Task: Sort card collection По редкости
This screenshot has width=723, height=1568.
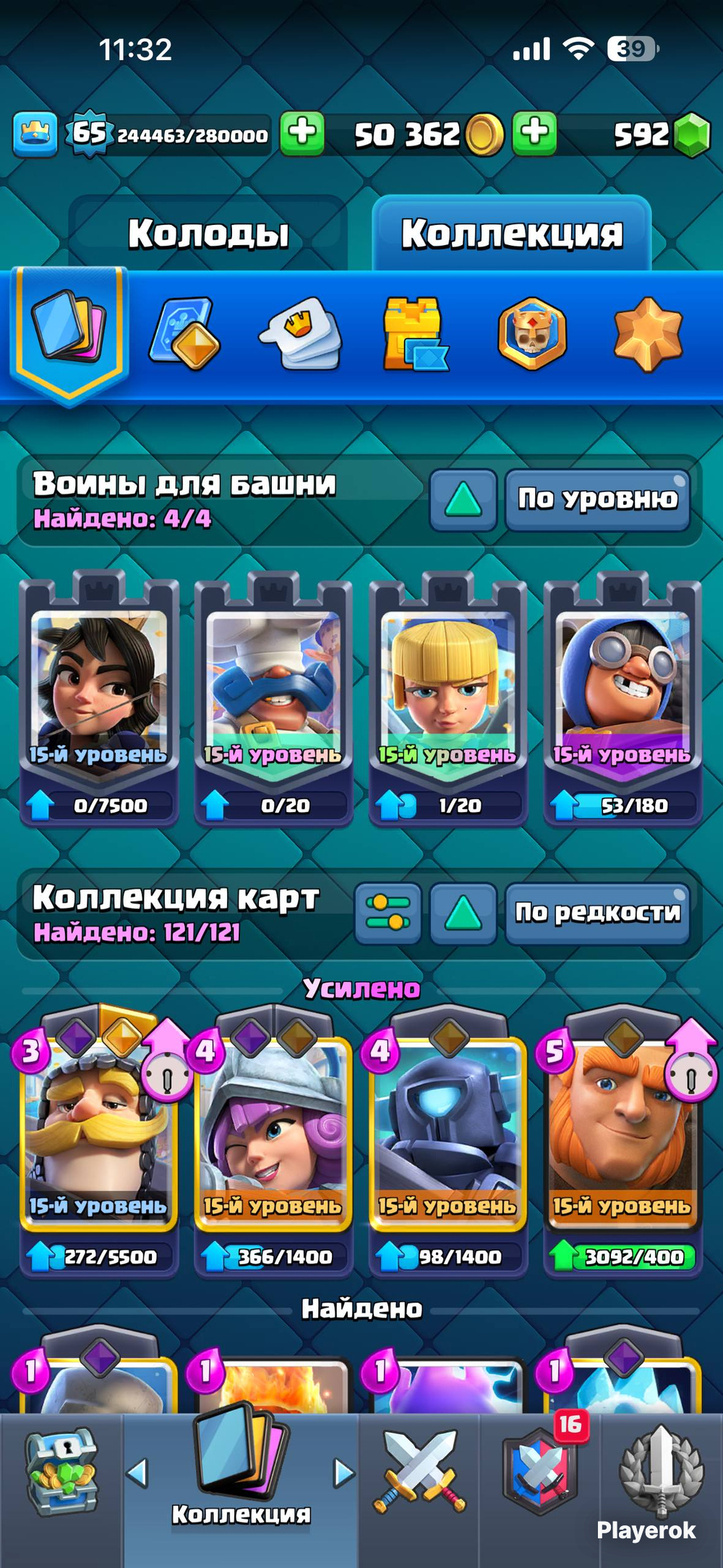Action: pyautogui.click(x=597, y=913)
